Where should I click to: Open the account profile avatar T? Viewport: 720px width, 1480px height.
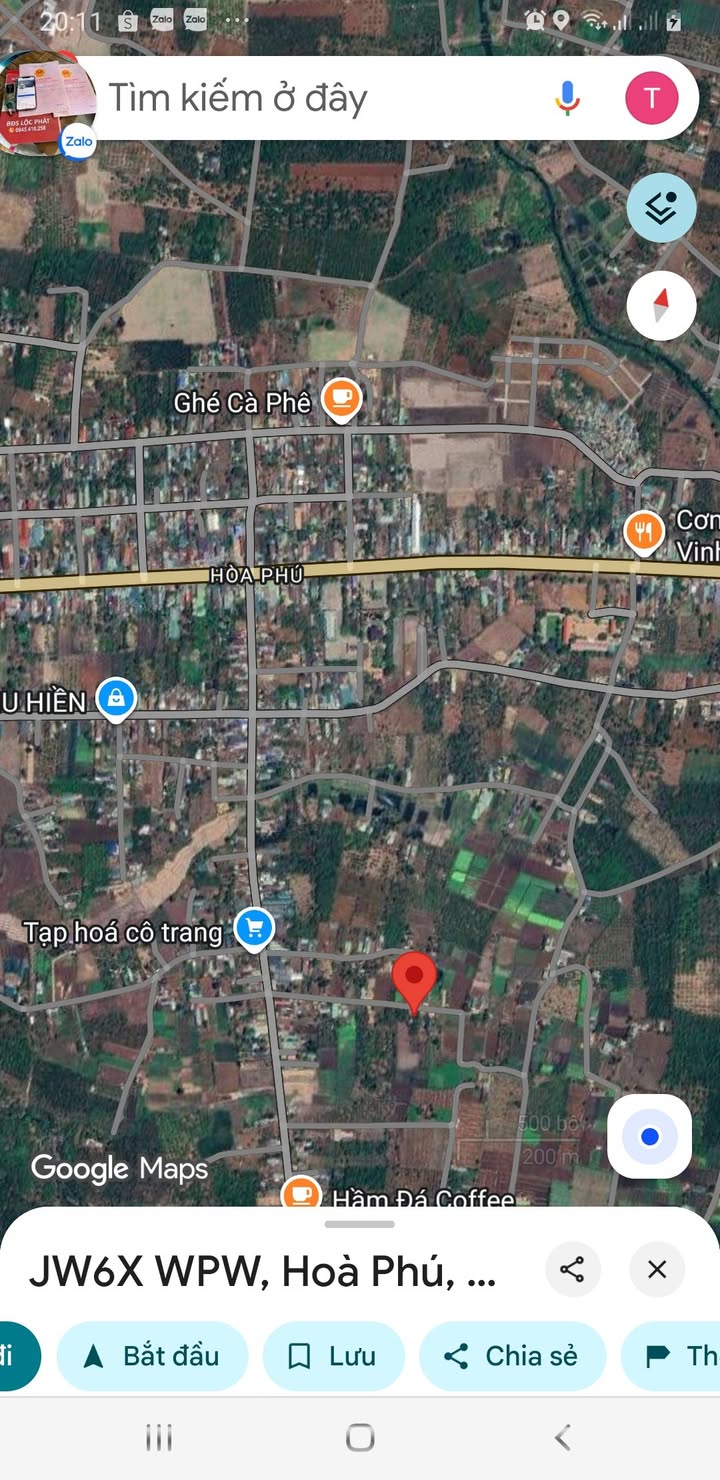click(651, 98)
